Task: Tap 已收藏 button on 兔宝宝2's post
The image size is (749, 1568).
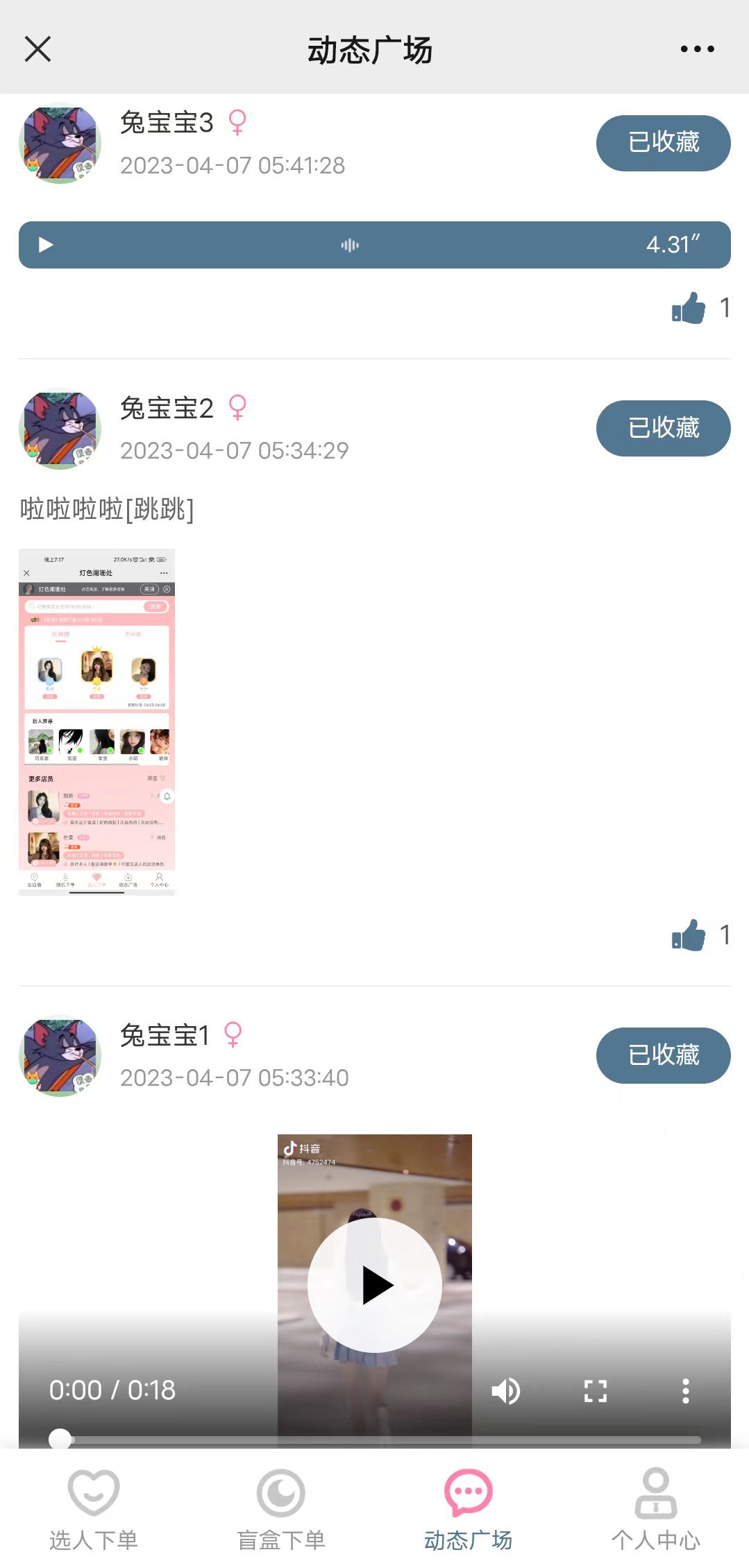Action: click(663, 428)
